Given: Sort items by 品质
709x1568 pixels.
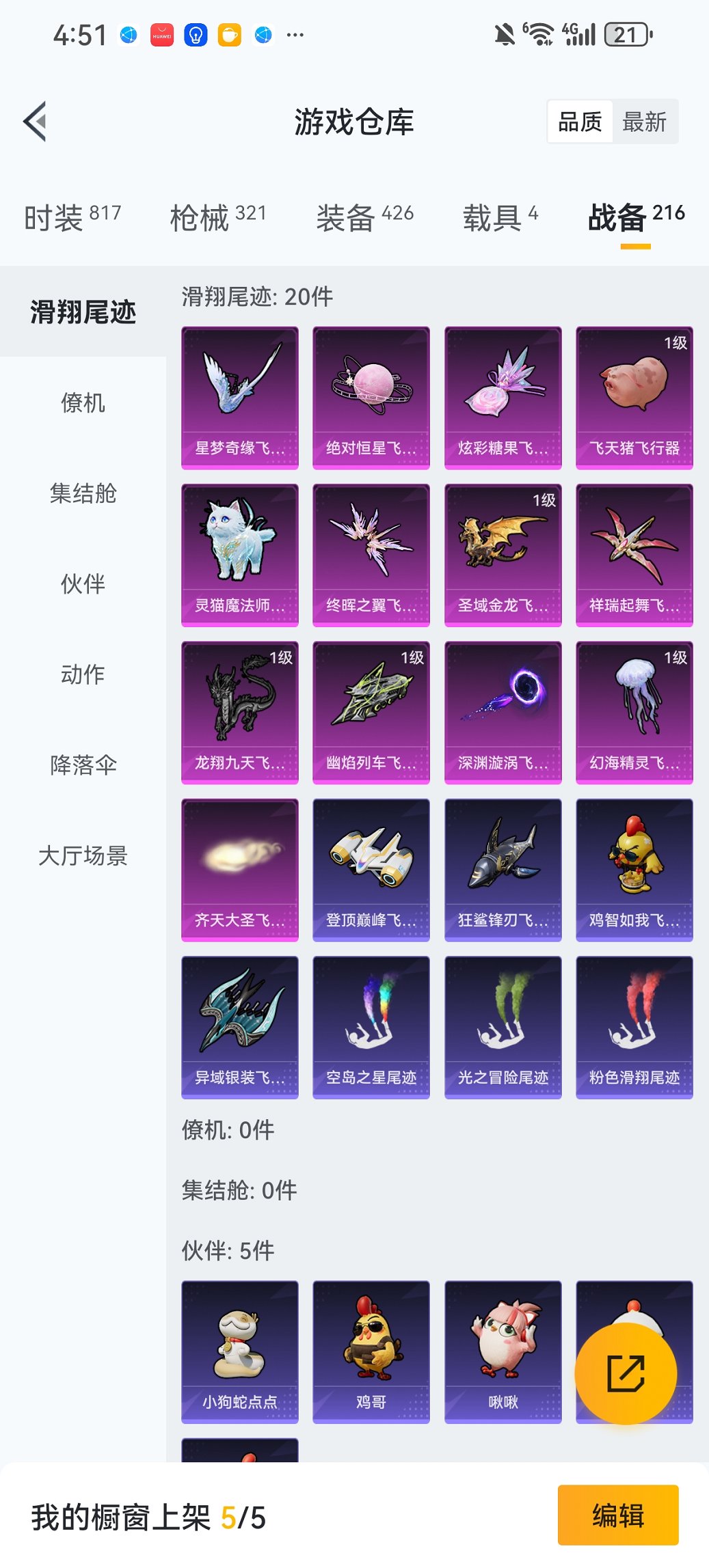Looking at the screenshot, I should point(580,122).
